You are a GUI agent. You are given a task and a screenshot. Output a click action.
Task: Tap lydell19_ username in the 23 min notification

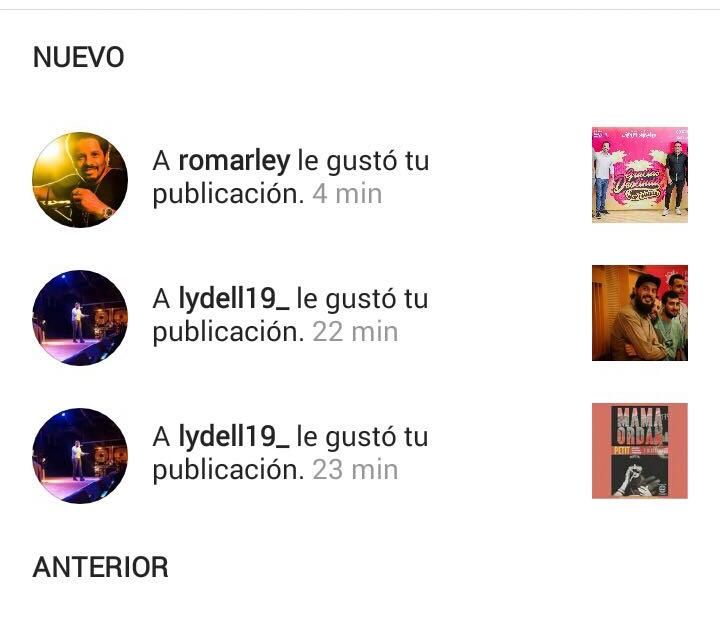234,436
